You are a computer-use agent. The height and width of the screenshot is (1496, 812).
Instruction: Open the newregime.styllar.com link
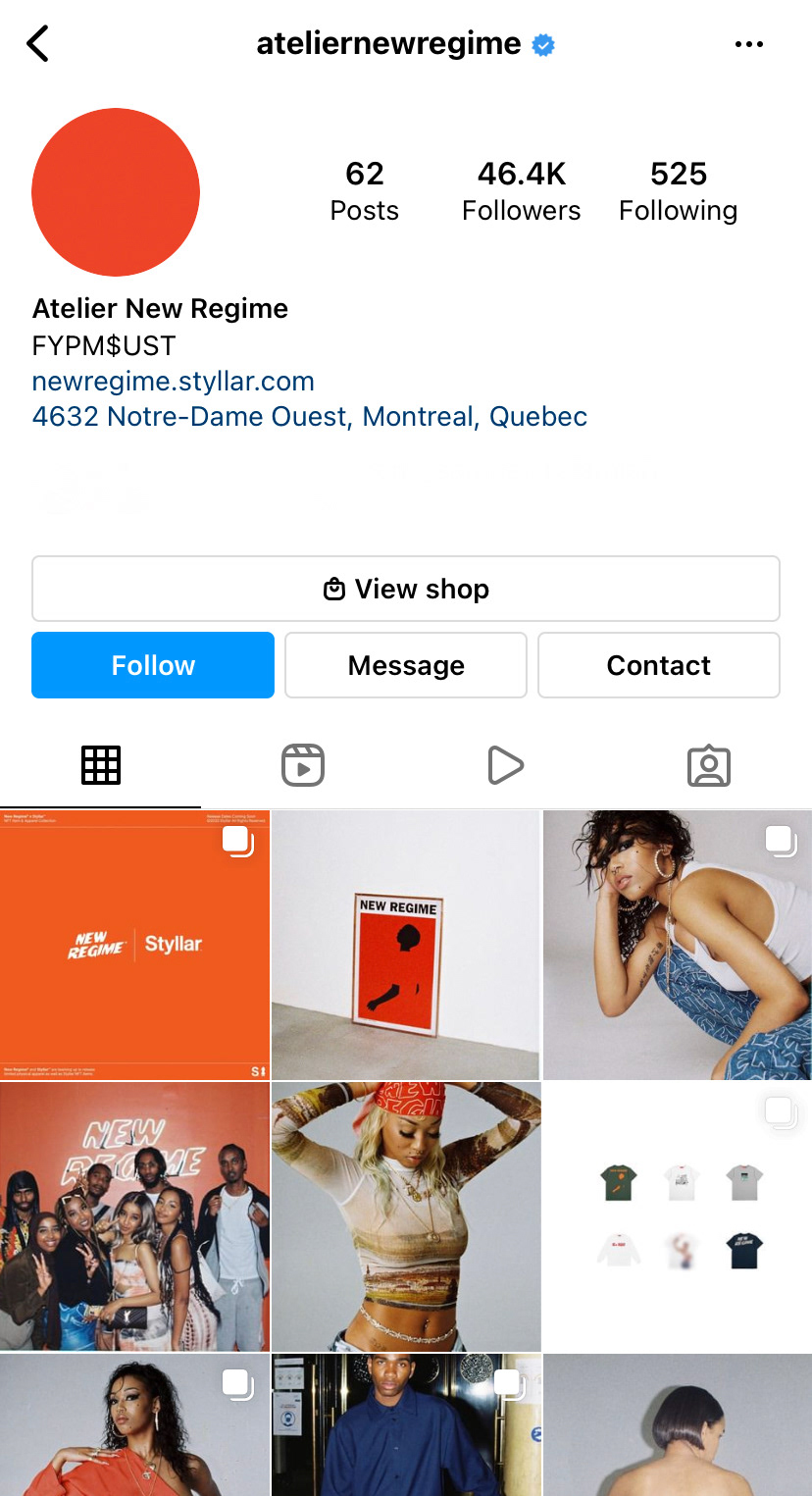point(174,381)
